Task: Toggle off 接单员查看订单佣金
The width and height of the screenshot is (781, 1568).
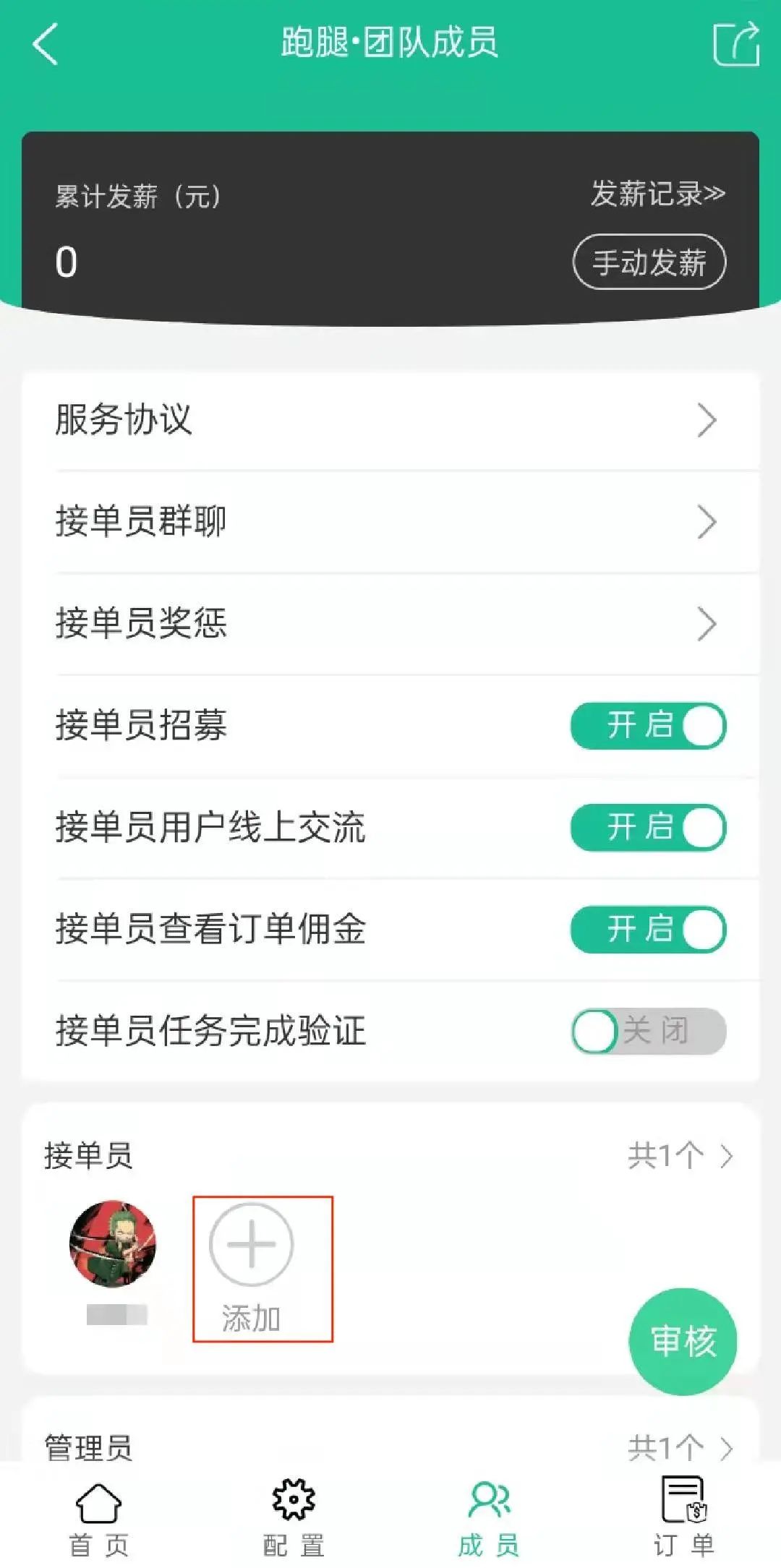Action: tap(648, 930)
